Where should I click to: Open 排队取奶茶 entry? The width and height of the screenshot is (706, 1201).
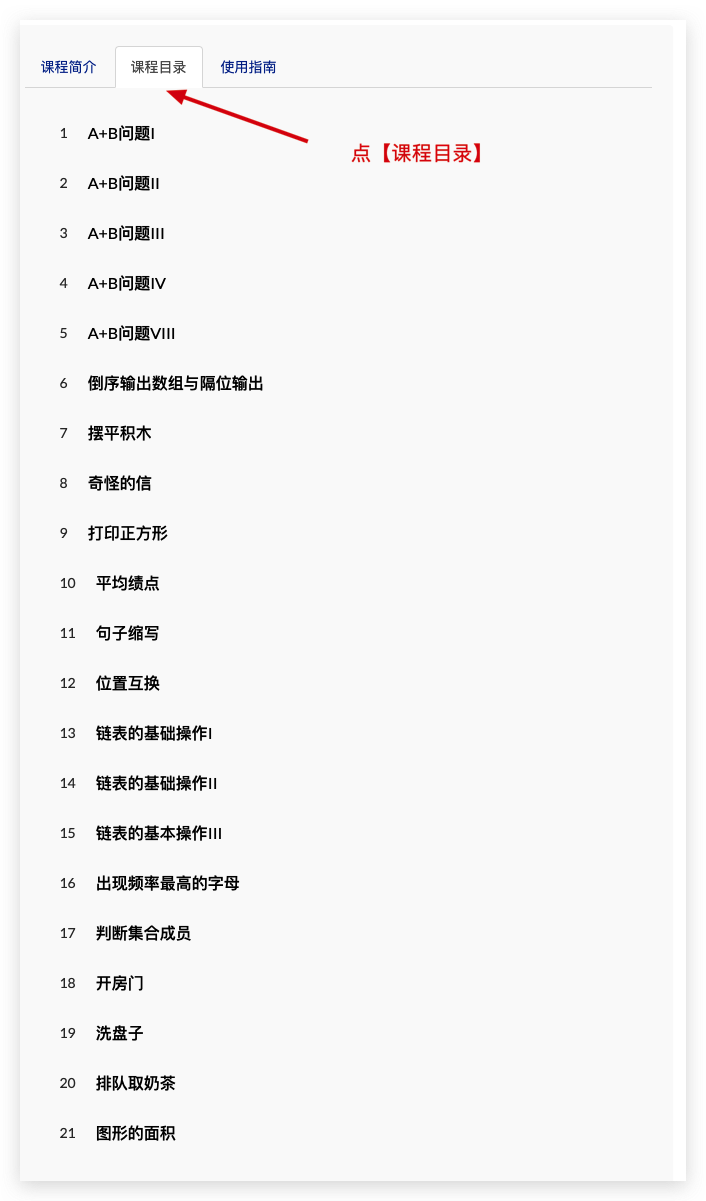136,1083
